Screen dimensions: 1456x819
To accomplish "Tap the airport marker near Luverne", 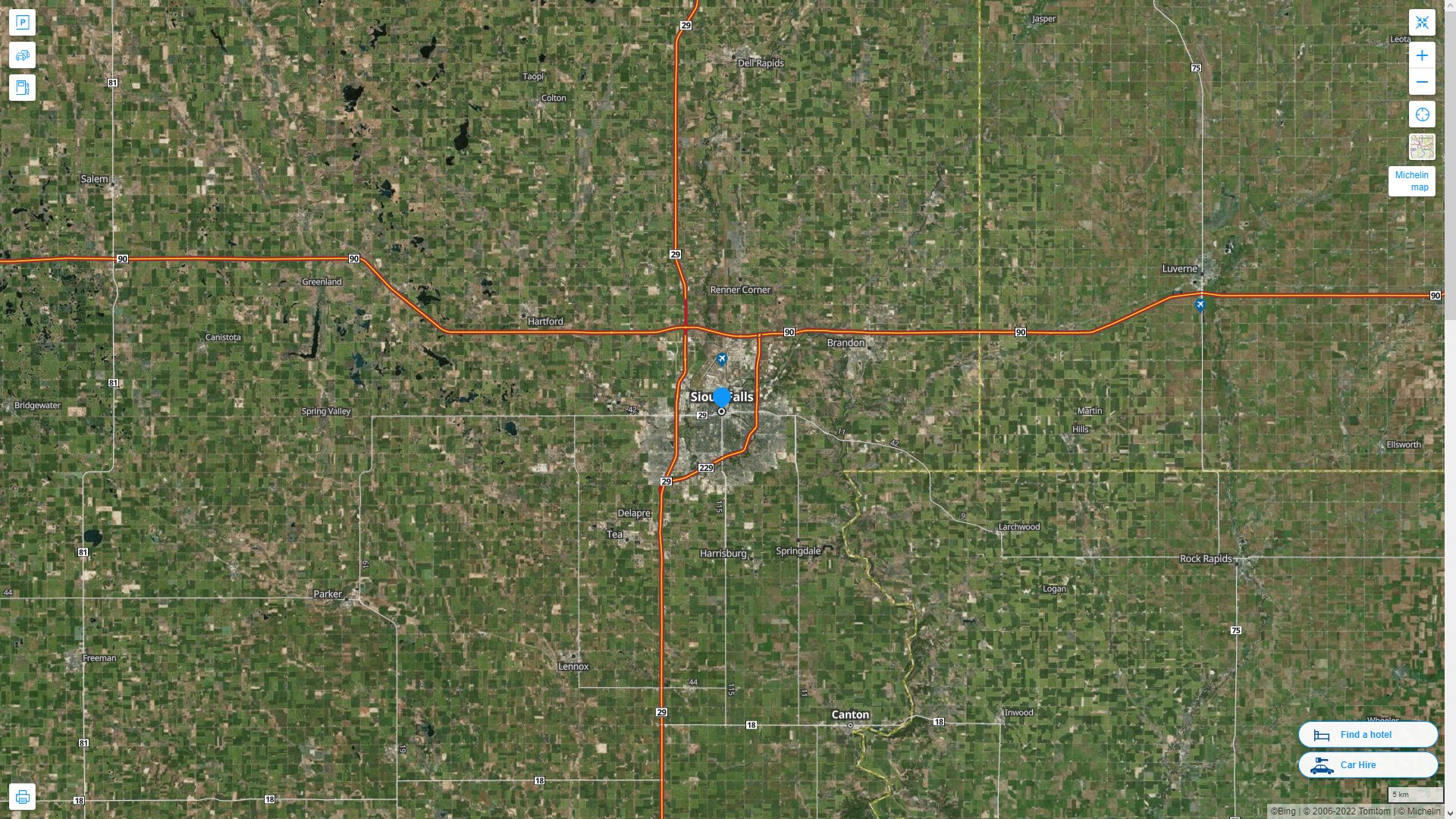I will (1200, 305).
